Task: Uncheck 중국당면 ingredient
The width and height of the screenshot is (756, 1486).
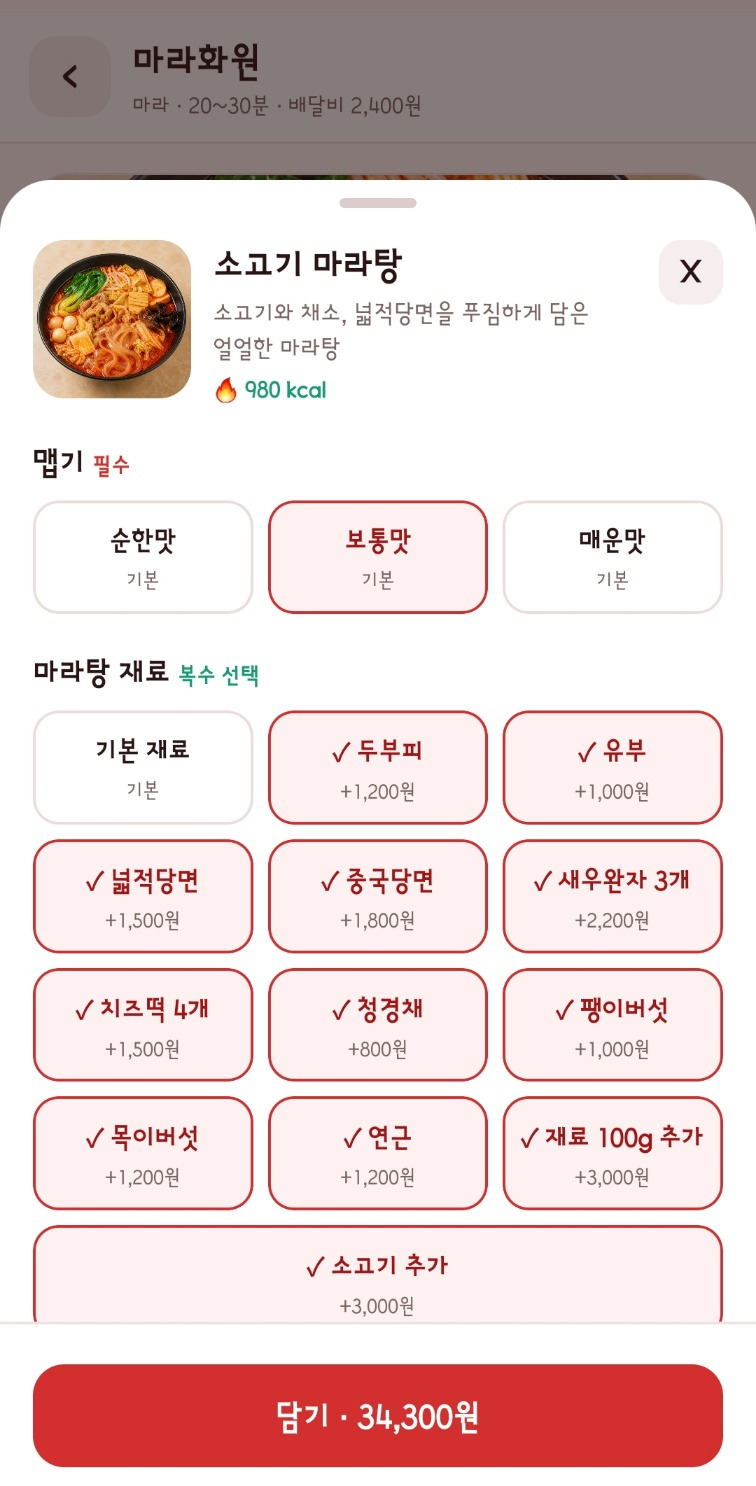Action: coord(378,896)
